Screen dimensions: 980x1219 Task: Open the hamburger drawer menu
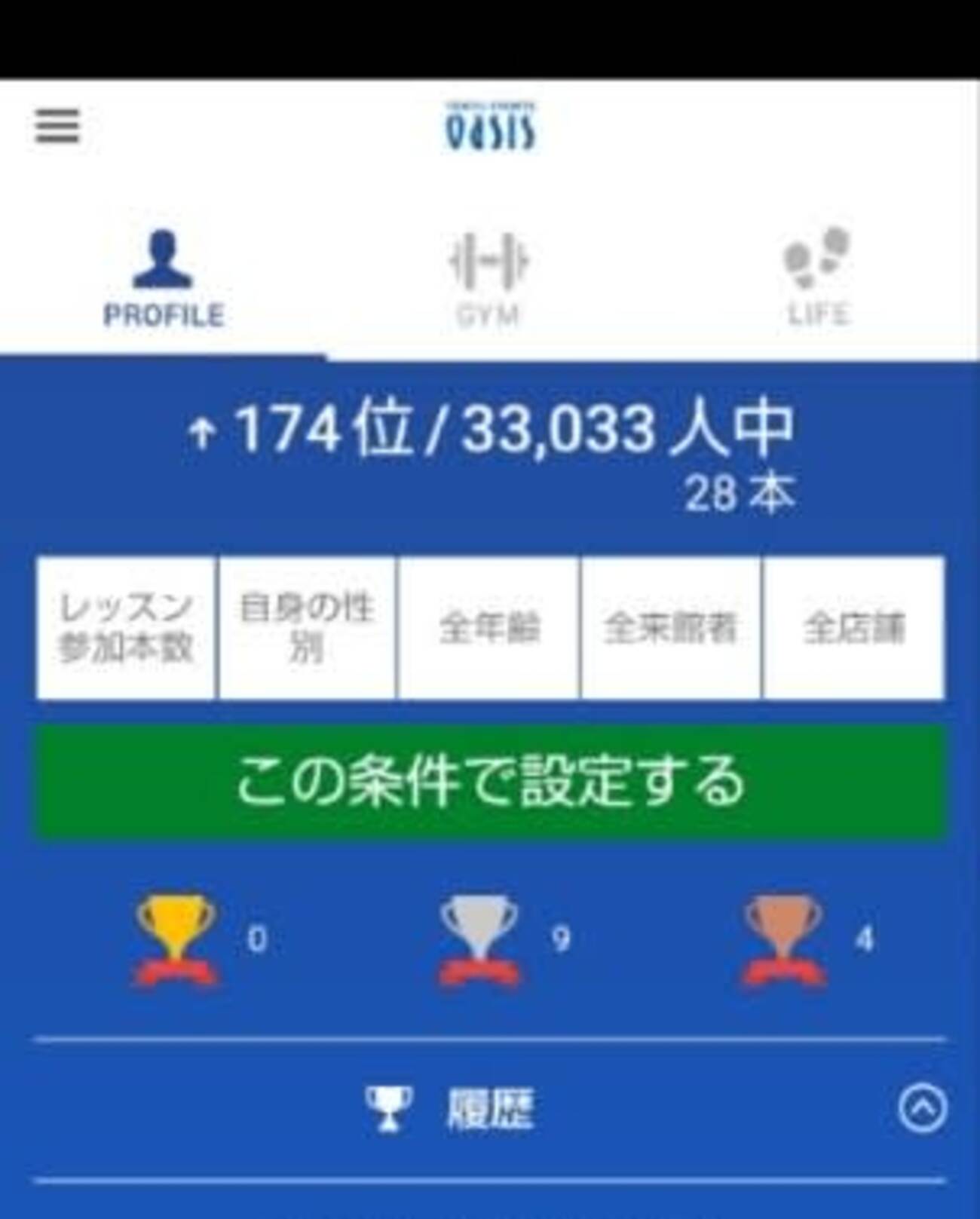(57, 125)
